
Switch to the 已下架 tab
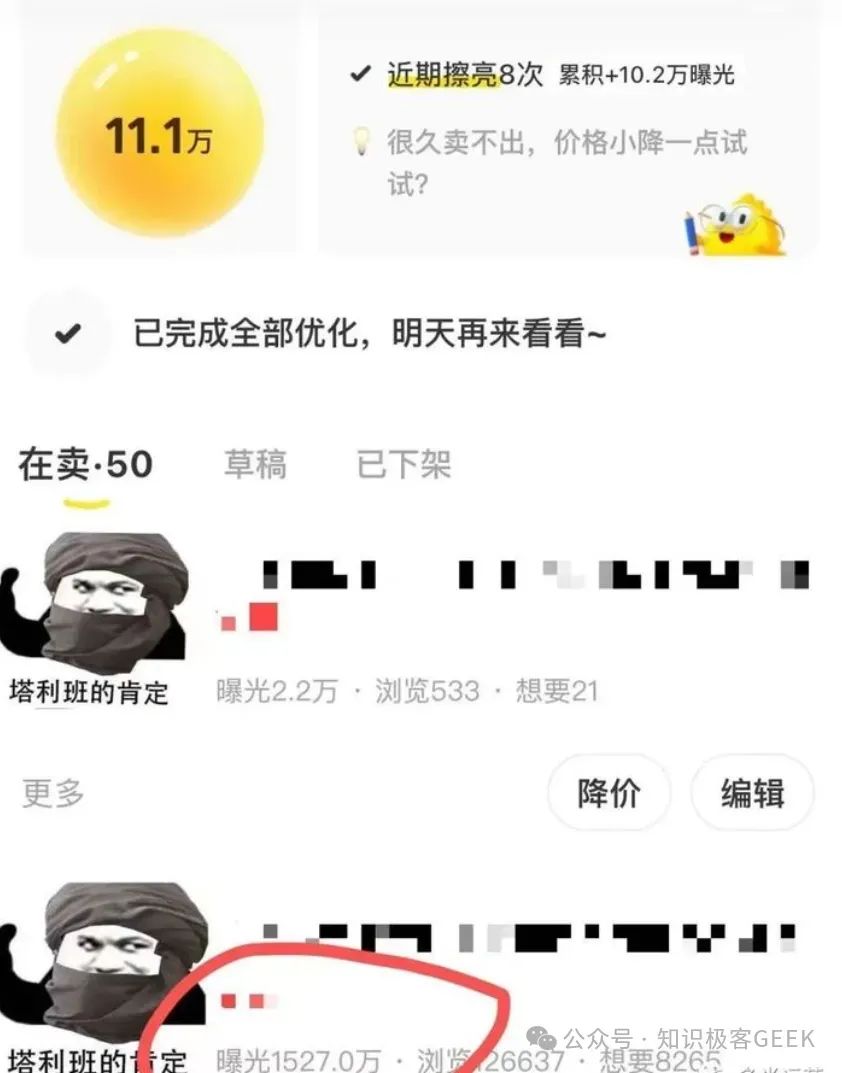click(403, 466)
